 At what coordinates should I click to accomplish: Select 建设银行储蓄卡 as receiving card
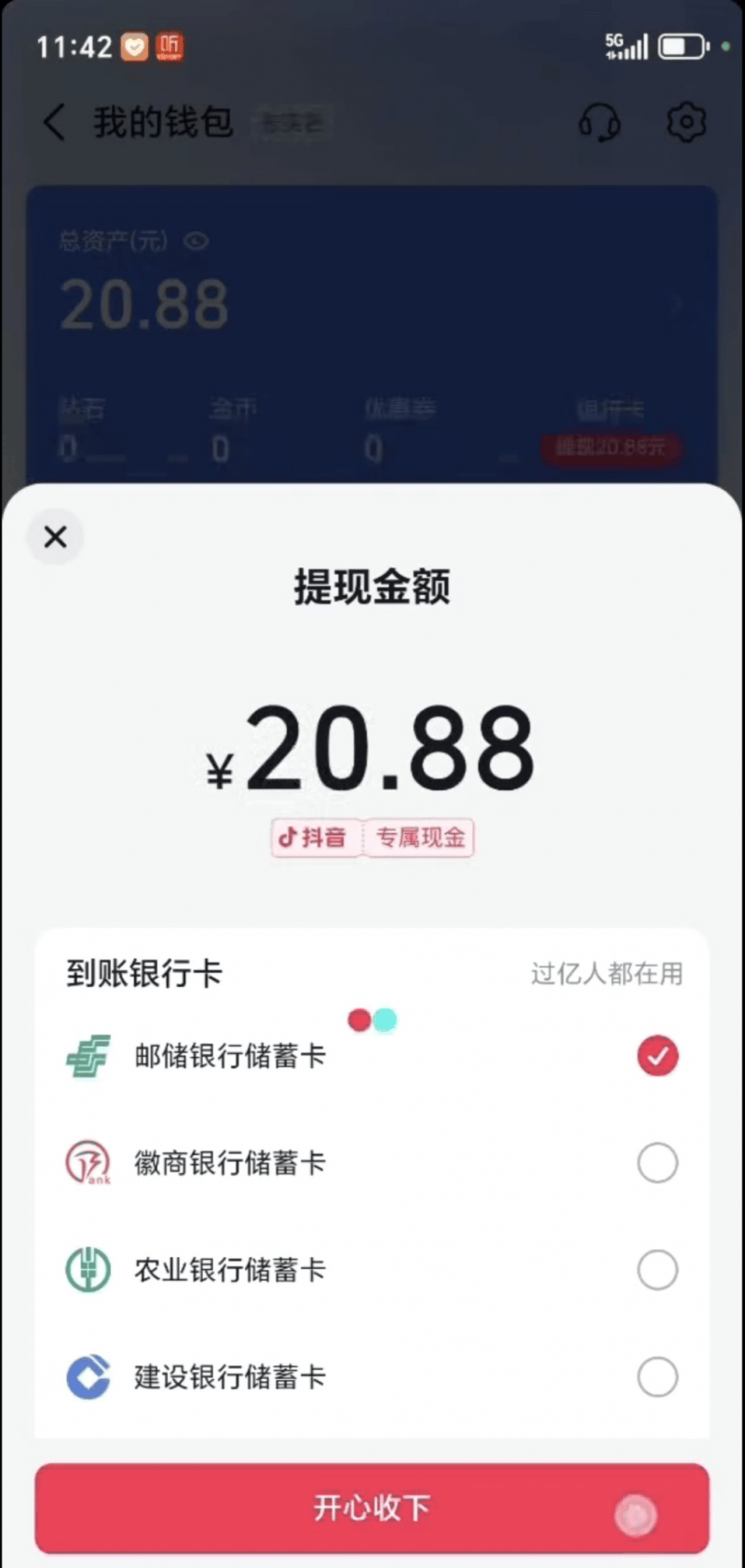click(x=657, y=1377)
